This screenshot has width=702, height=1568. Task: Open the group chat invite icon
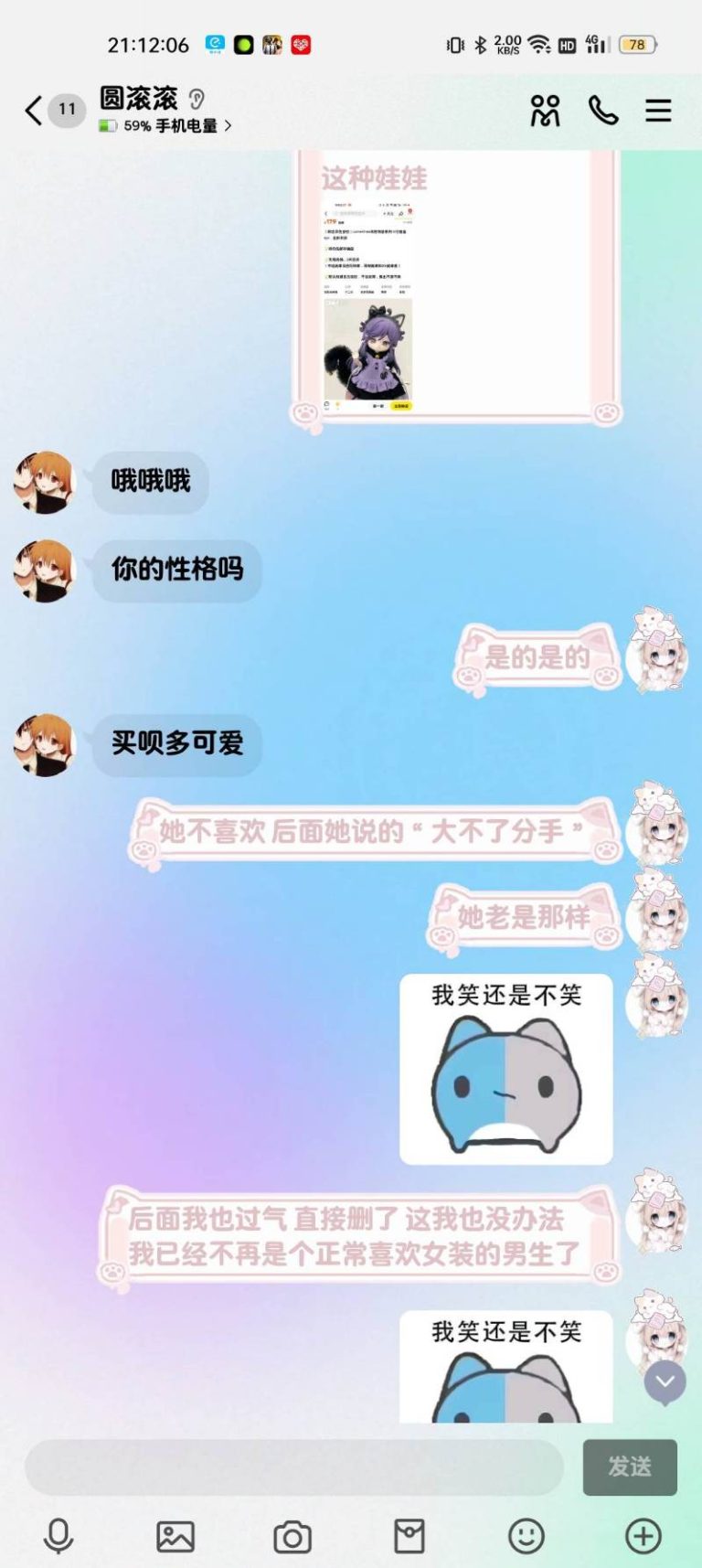click(545, 111)
